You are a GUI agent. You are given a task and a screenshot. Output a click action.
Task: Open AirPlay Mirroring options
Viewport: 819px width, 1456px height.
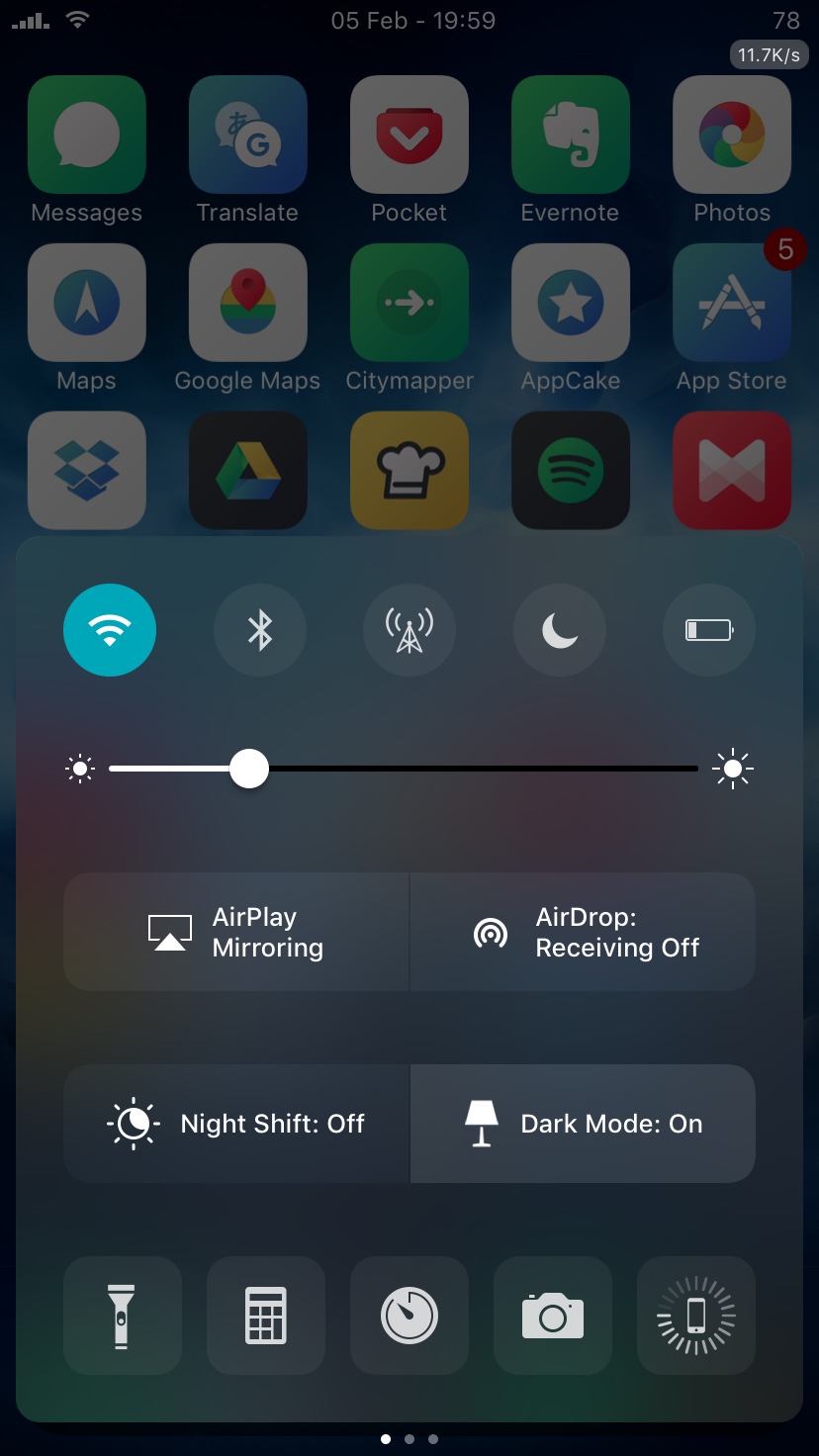(x=236, y=932)
